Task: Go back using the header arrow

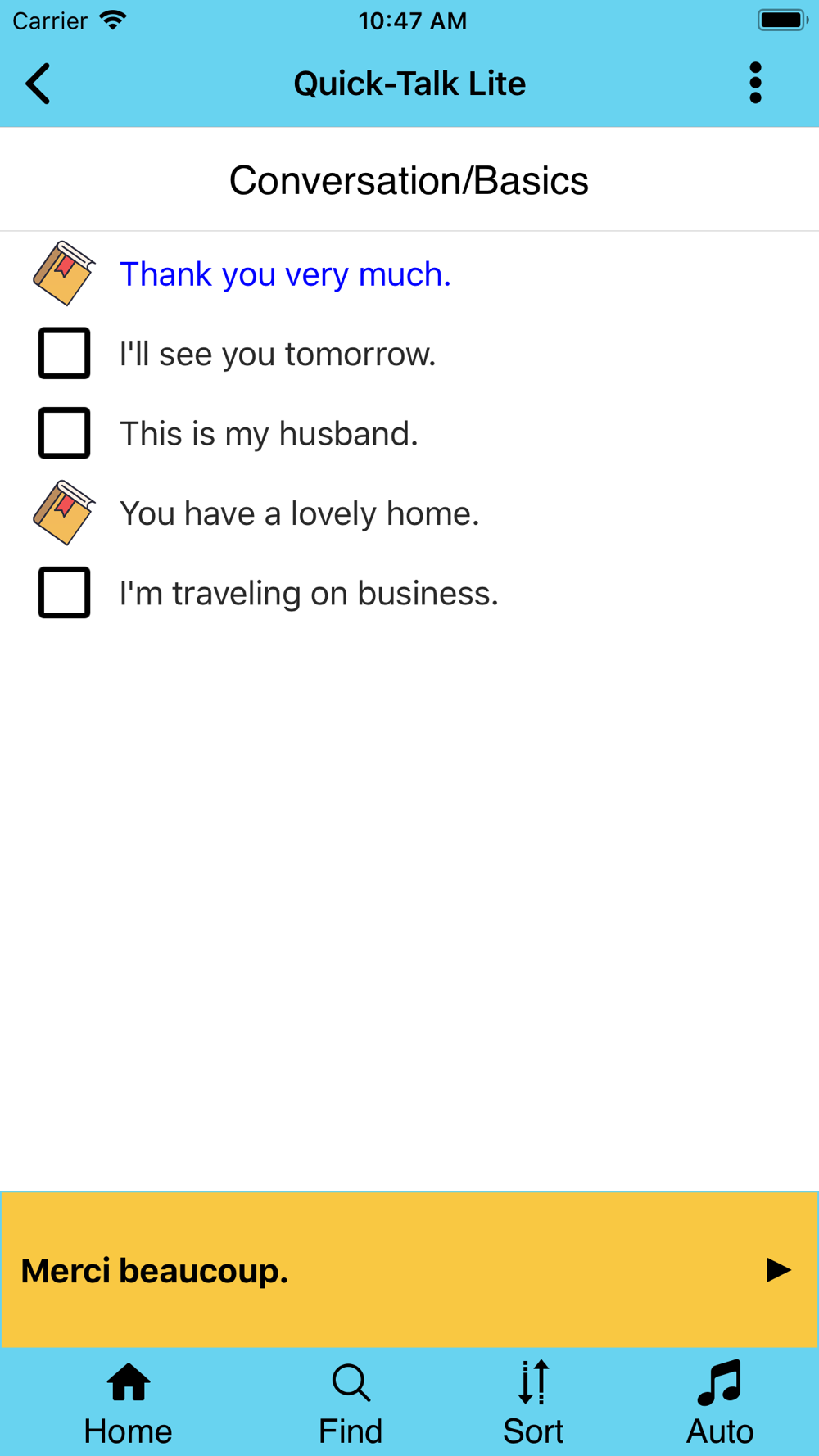Action: (x=38, y=84)
